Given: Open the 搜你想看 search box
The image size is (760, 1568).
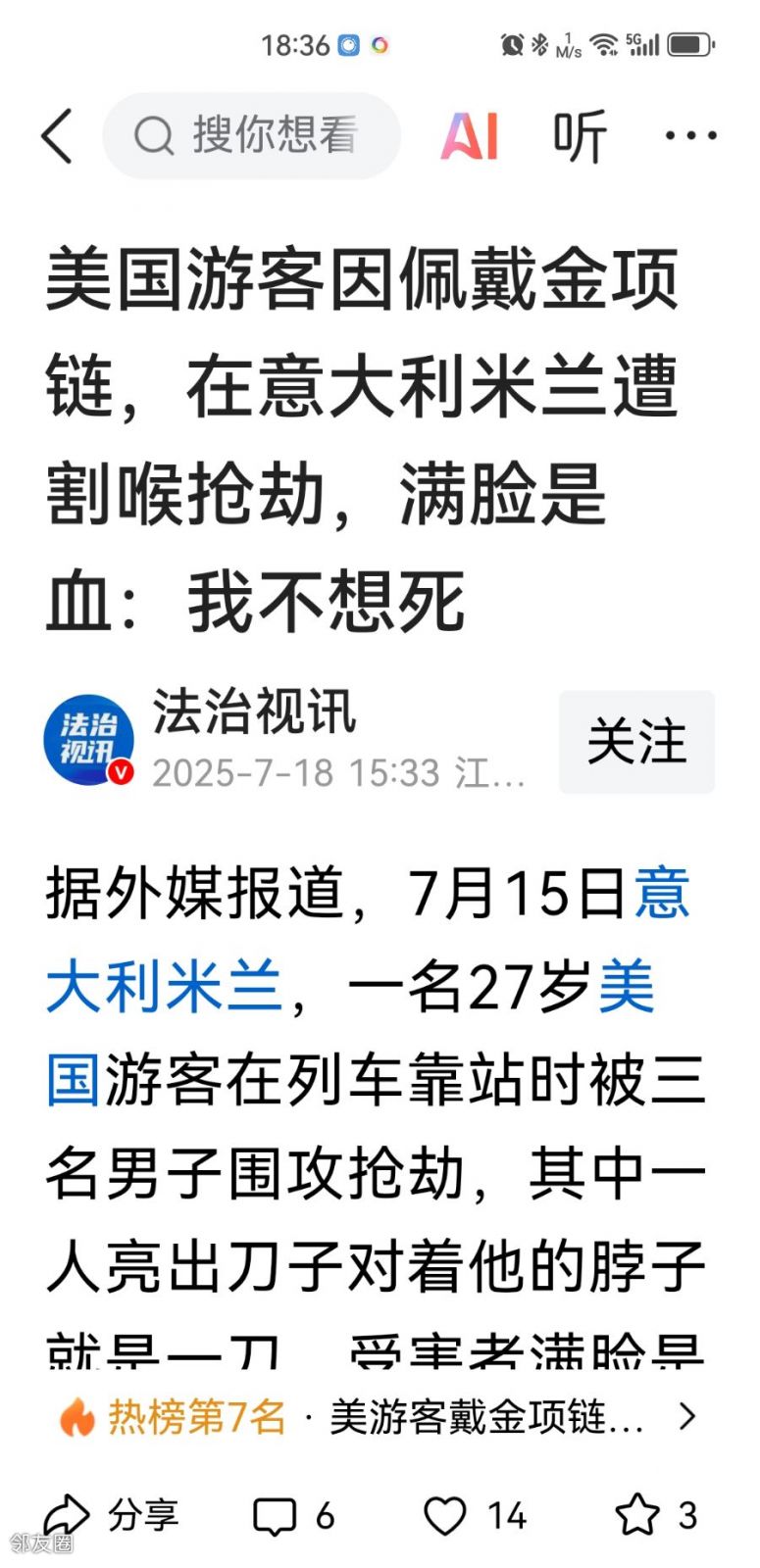Looking at the screenshot, I should click(252, 135).
